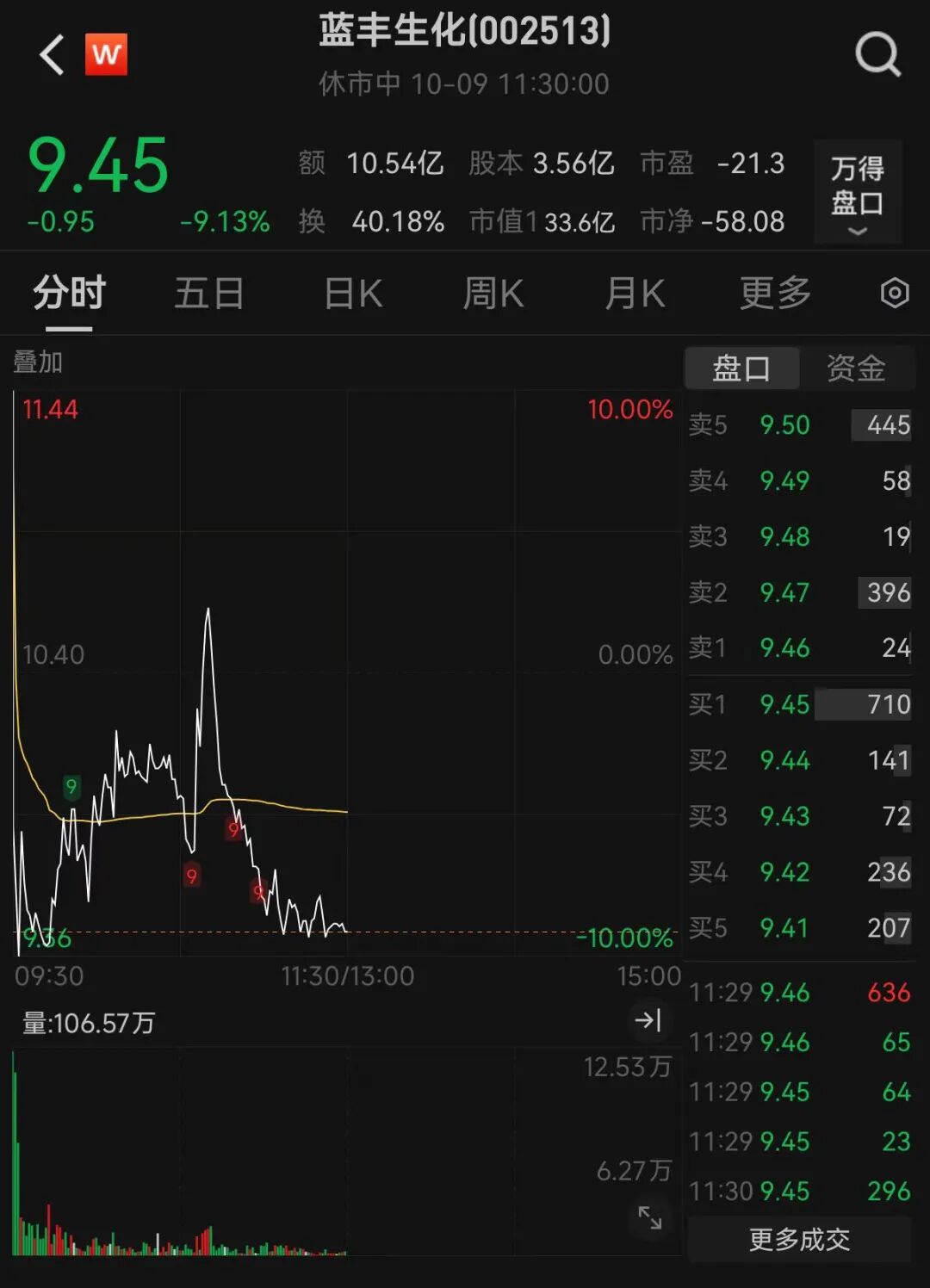
Task: Tap 叠加 to overlay a comparison
Action: (x=38, y=362)
